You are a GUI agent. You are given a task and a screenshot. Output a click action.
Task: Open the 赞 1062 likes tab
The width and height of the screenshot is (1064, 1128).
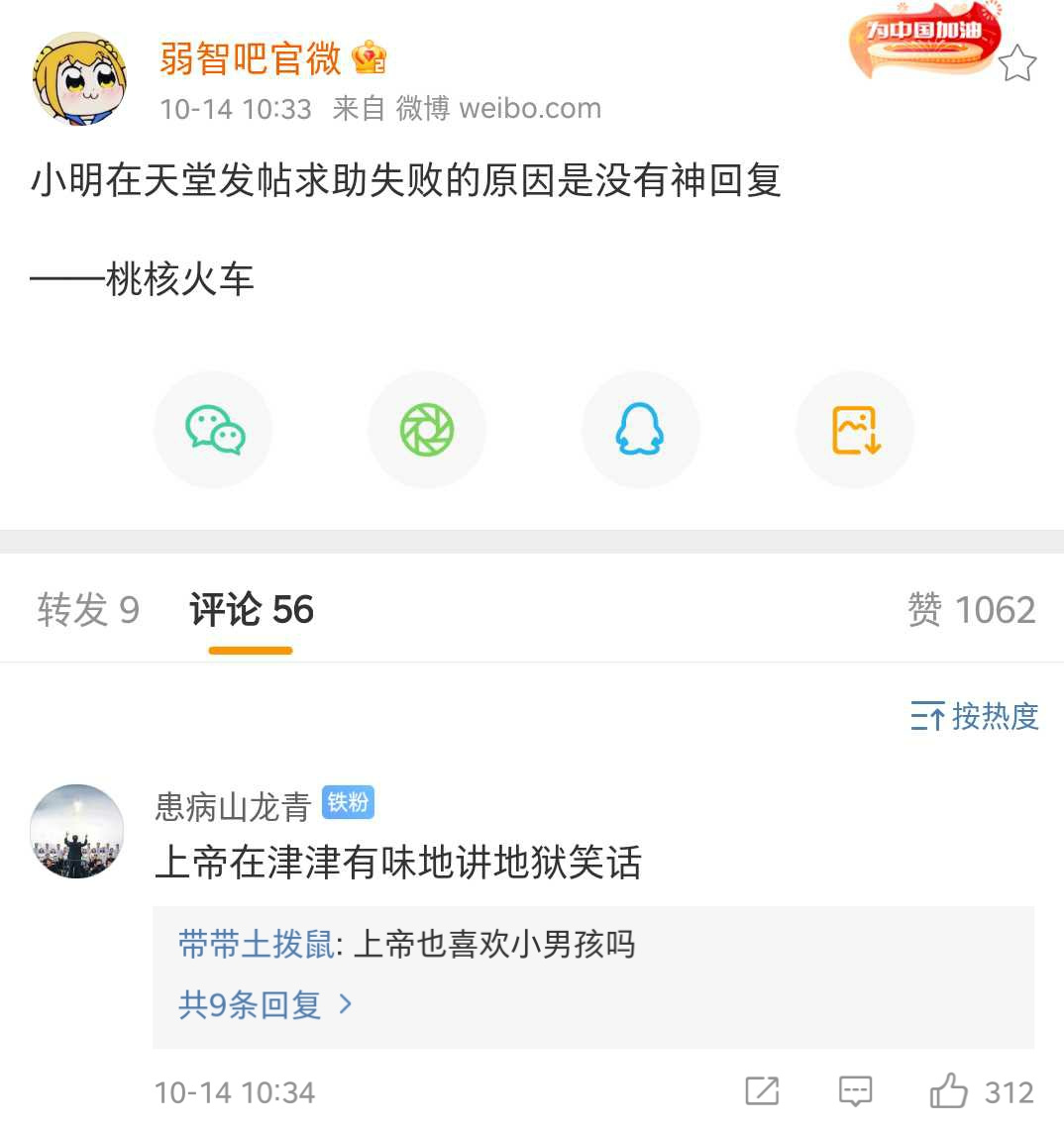click(971, 610)
